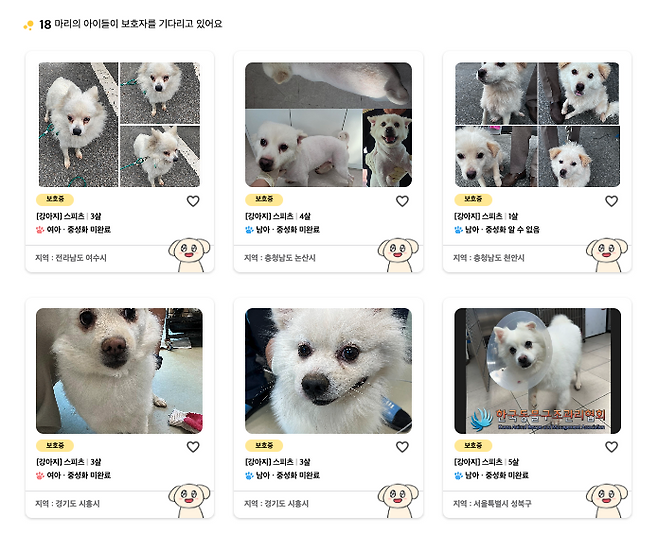Add the 성북구 Spitz to favorites
This screenshot has height=535, width=658.
pyautogui.click(x=611, y=447)
